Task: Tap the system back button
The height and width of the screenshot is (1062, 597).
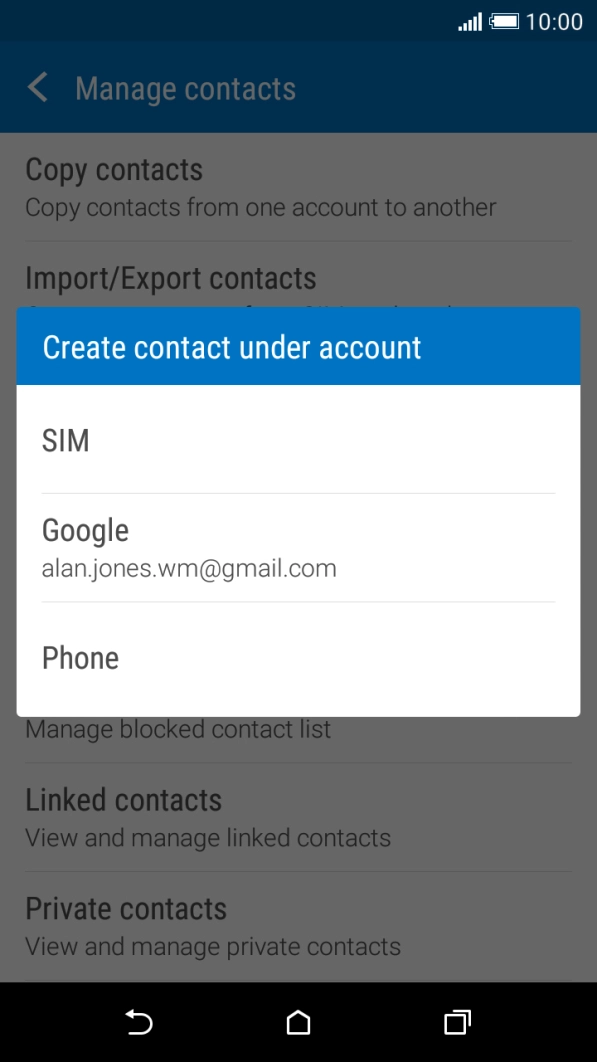Action: 139,1022
